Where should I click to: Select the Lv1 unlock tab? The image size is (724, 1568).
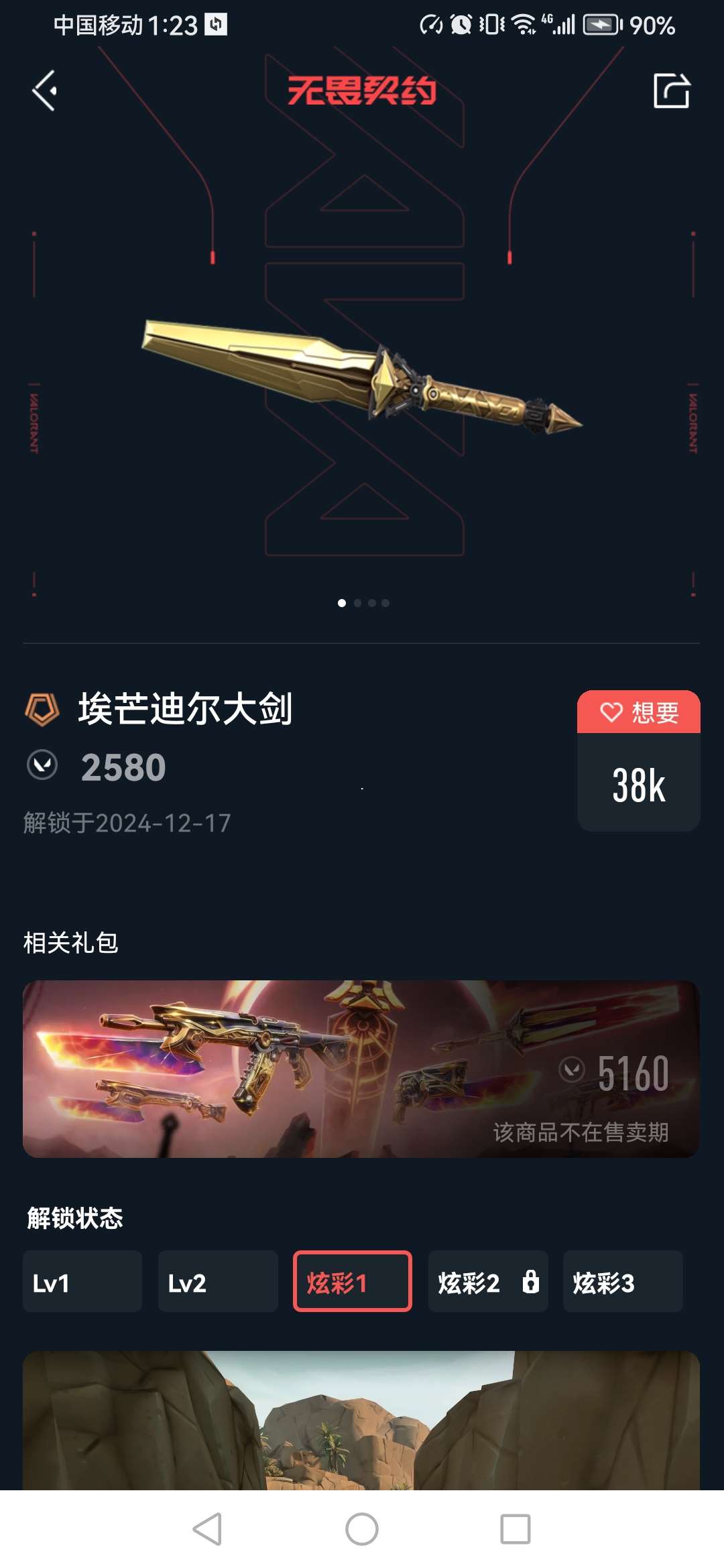click(x=82, y=1281)
